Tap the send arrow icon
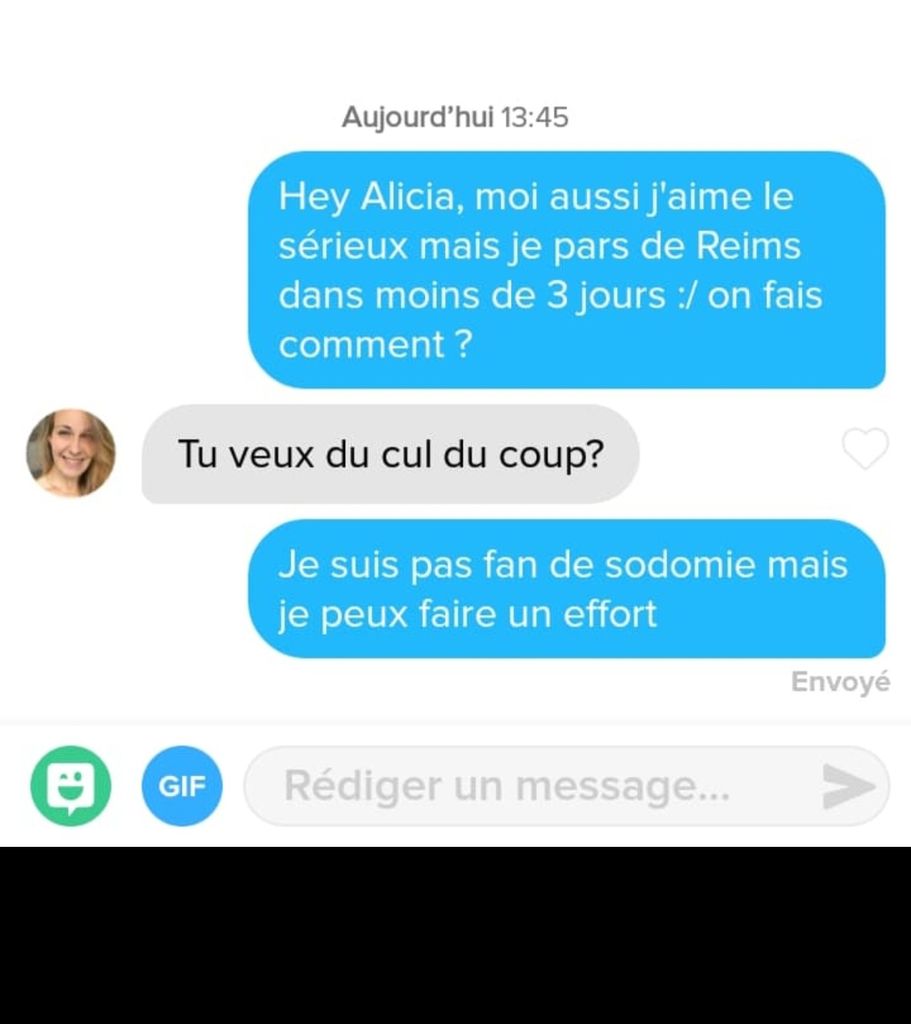Viewport: 911px width, 1024px height. pos(849,786)
